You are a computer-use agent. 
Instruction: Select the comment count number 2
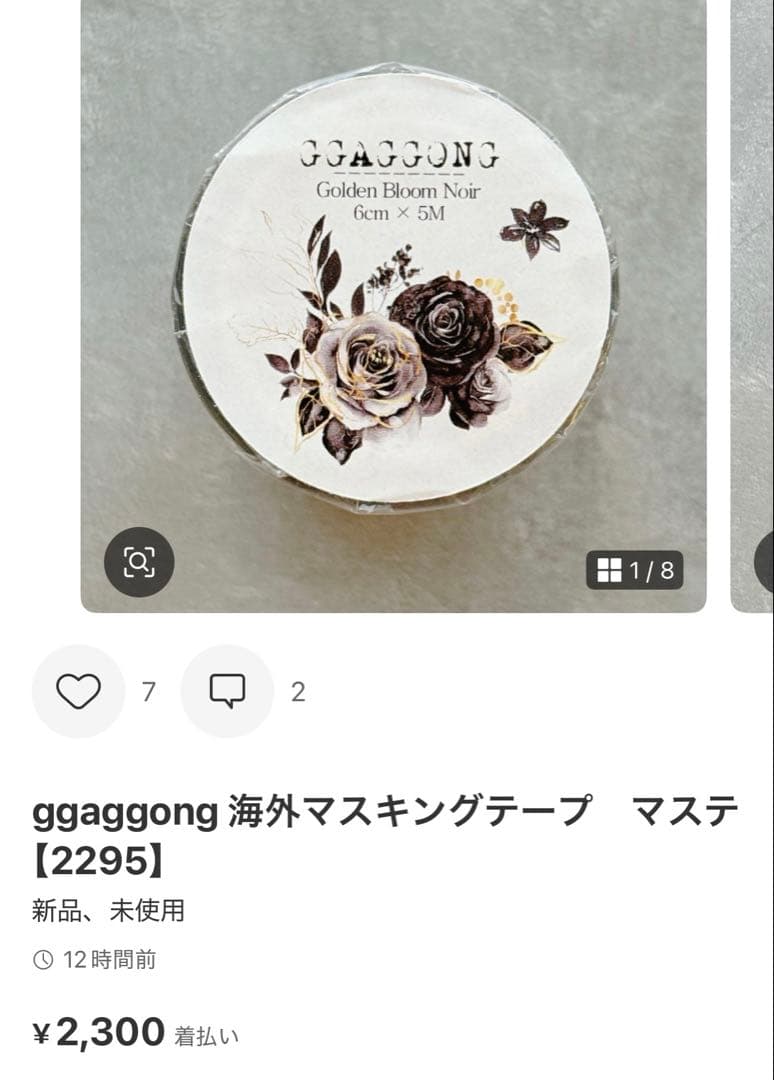pos(295,690)
